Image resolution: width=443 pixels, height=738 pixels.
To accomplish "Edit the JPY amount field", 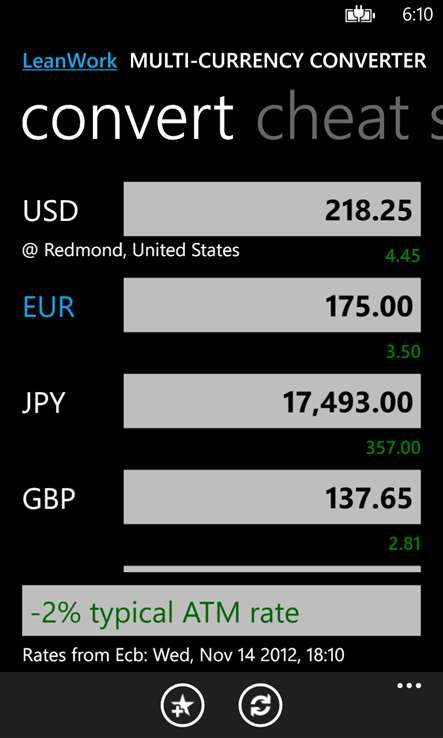I will point(272,401).
